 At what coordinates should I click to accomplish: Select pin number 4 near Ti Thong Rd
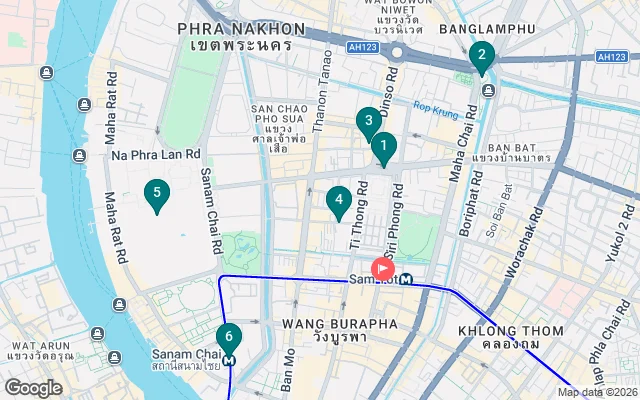[339, 202]
